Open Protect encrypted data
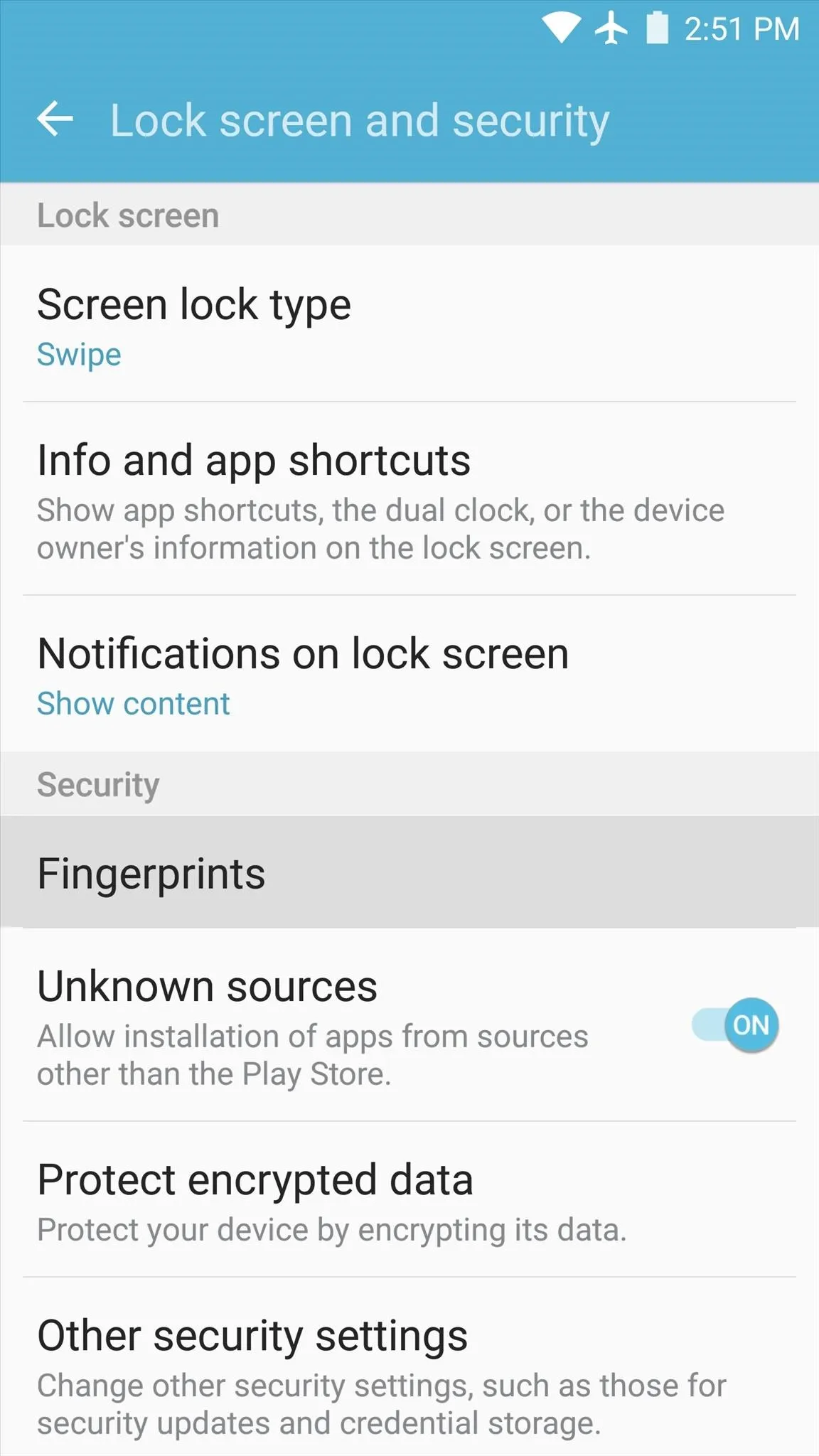 tap(409, 1200)
